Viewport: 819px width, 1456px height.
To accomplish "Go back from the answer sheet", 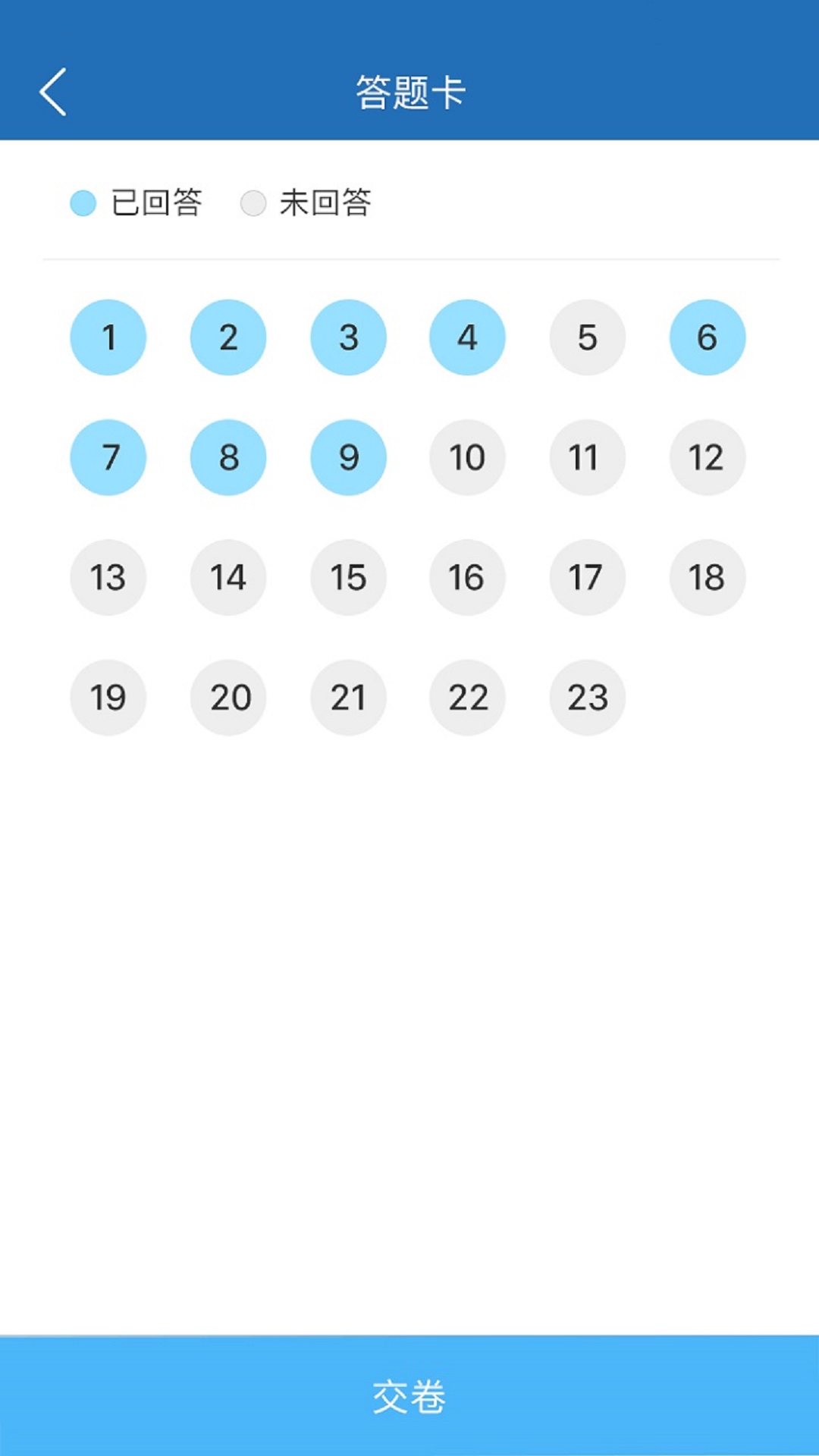I will (x=53, y=92).
